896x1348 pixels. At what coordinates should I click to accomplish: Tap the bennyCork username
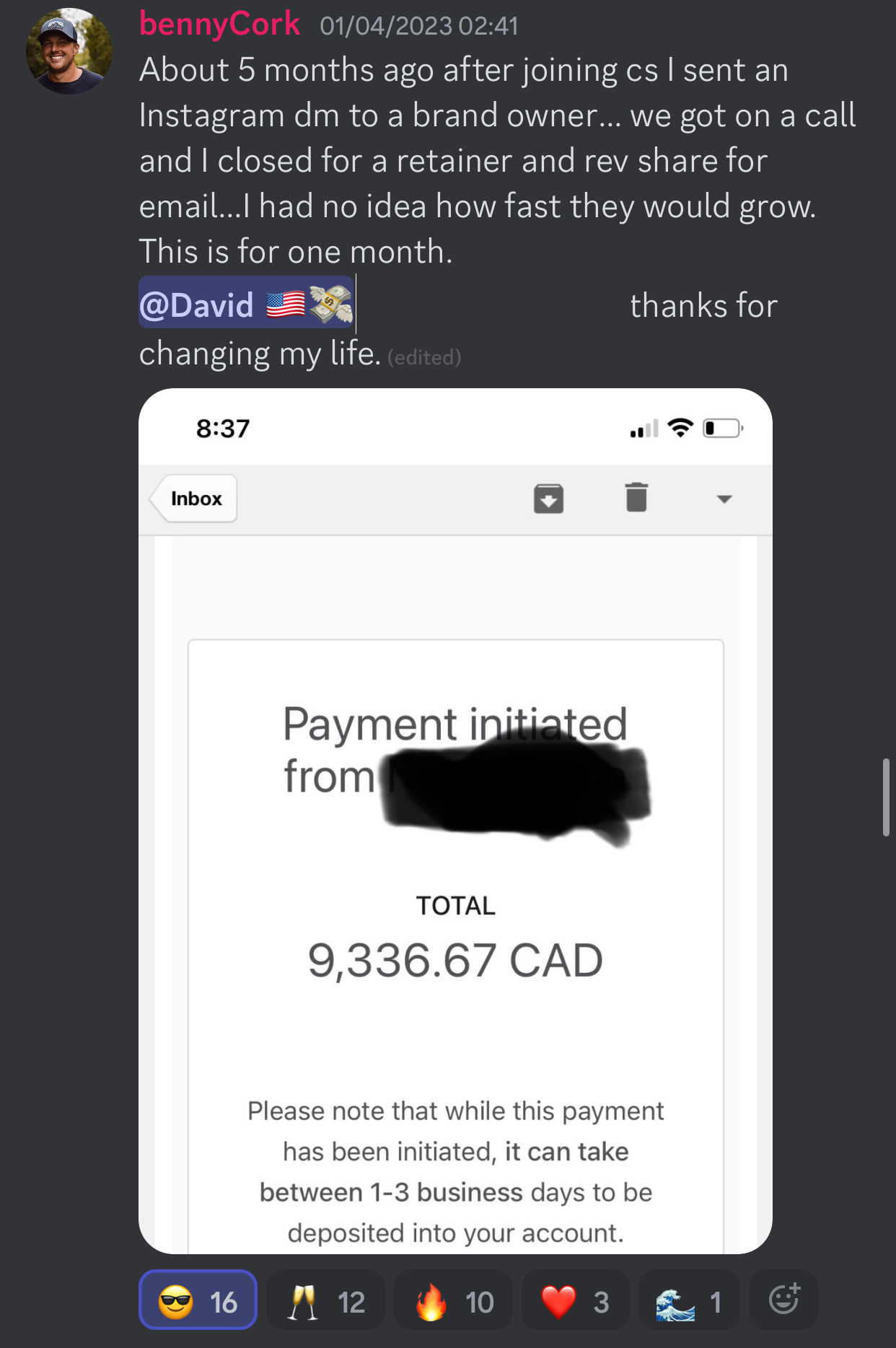click(x=219, y=25)
